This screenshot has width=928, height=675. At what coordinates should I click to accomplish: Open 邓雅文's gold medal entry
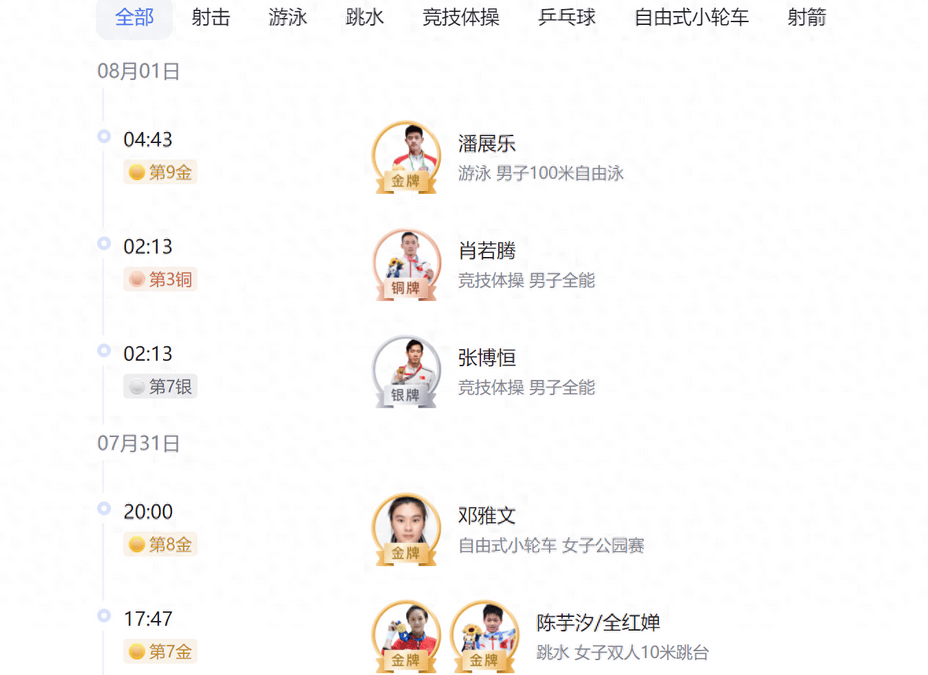(487, 516)
